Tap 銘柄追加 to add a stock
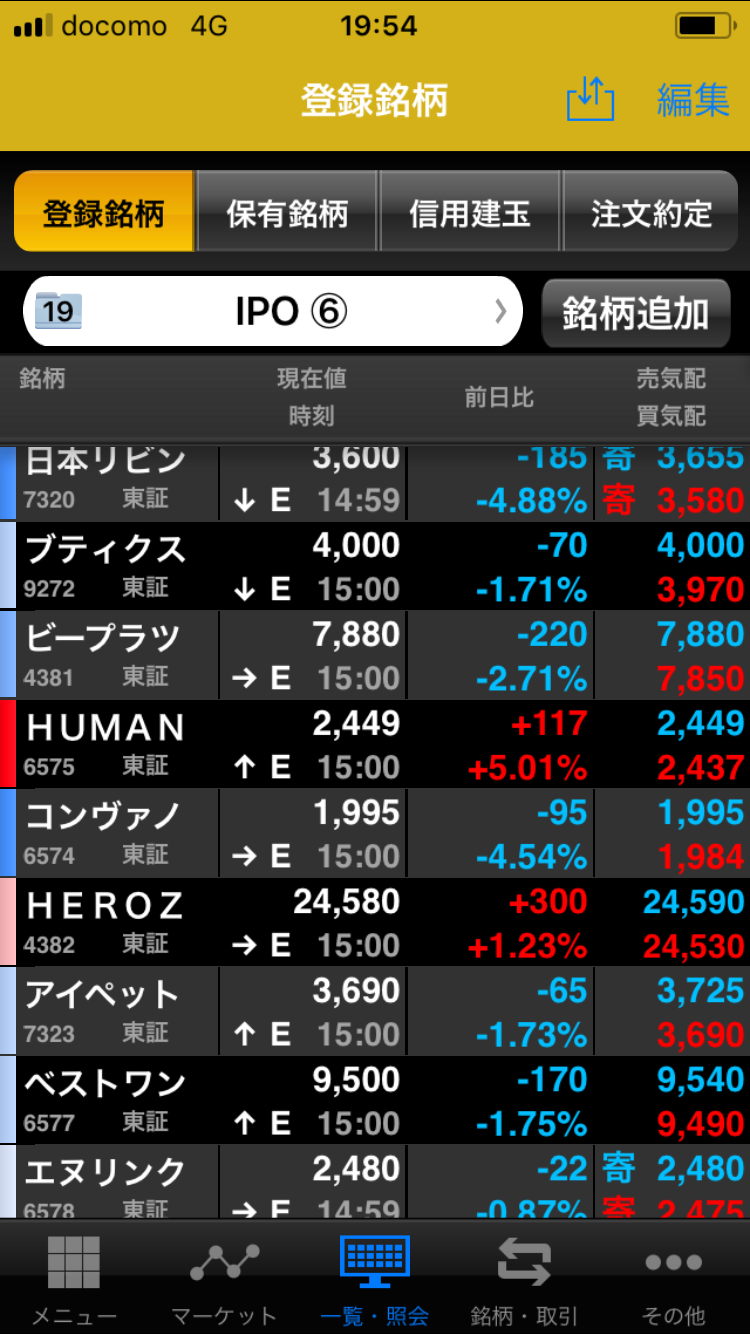The height and width of the screenshot is (1334, 750). click(635, 313)
